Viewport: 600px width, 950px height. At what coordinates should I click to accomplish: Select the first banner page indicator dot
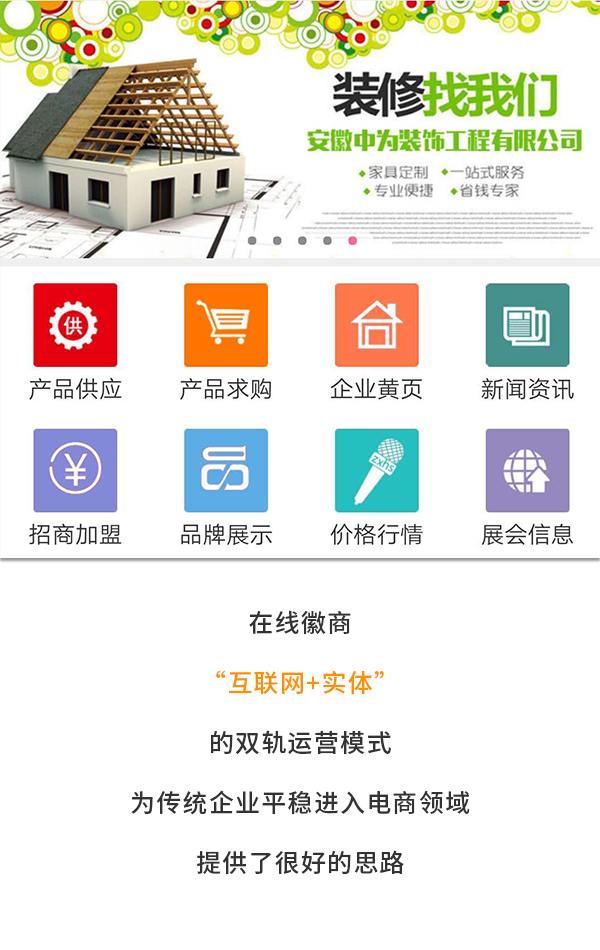click(x=252, y=241)
